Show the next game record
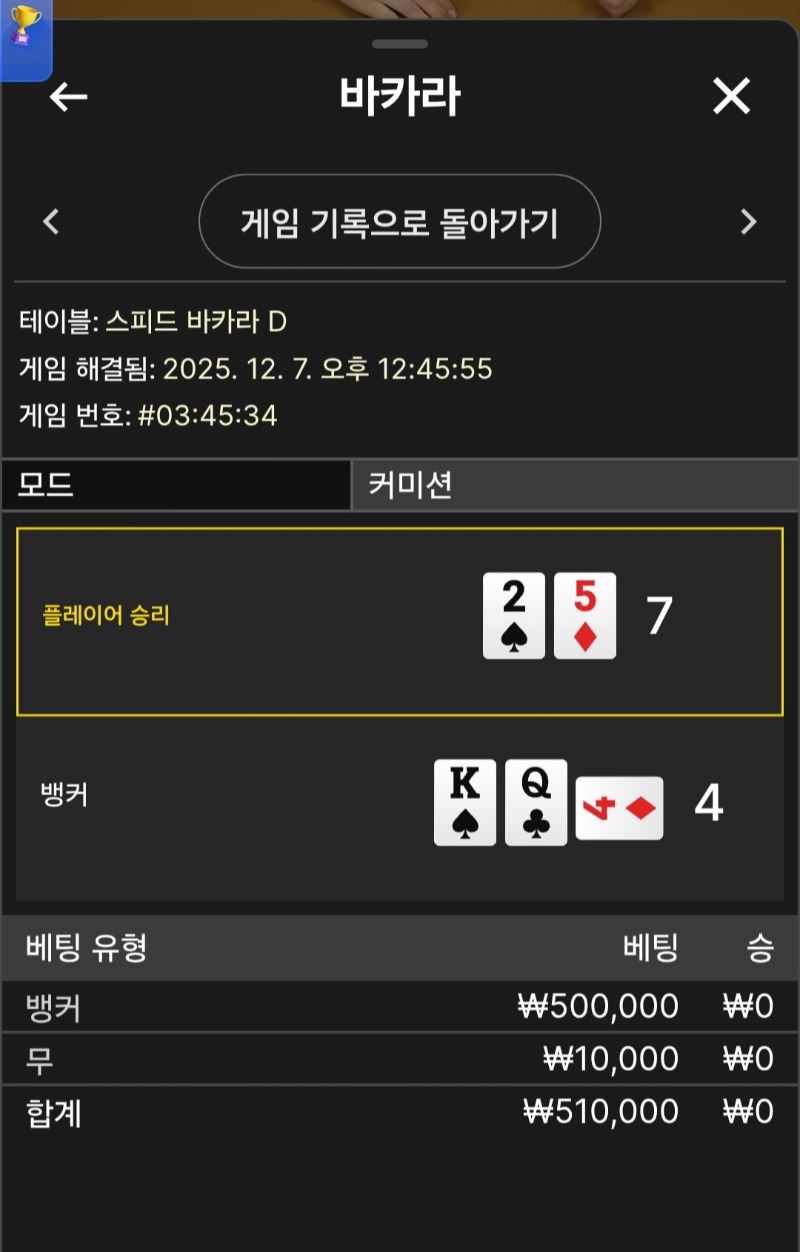The width and height of the screenshot is (800, 1252). pos(748,222)
